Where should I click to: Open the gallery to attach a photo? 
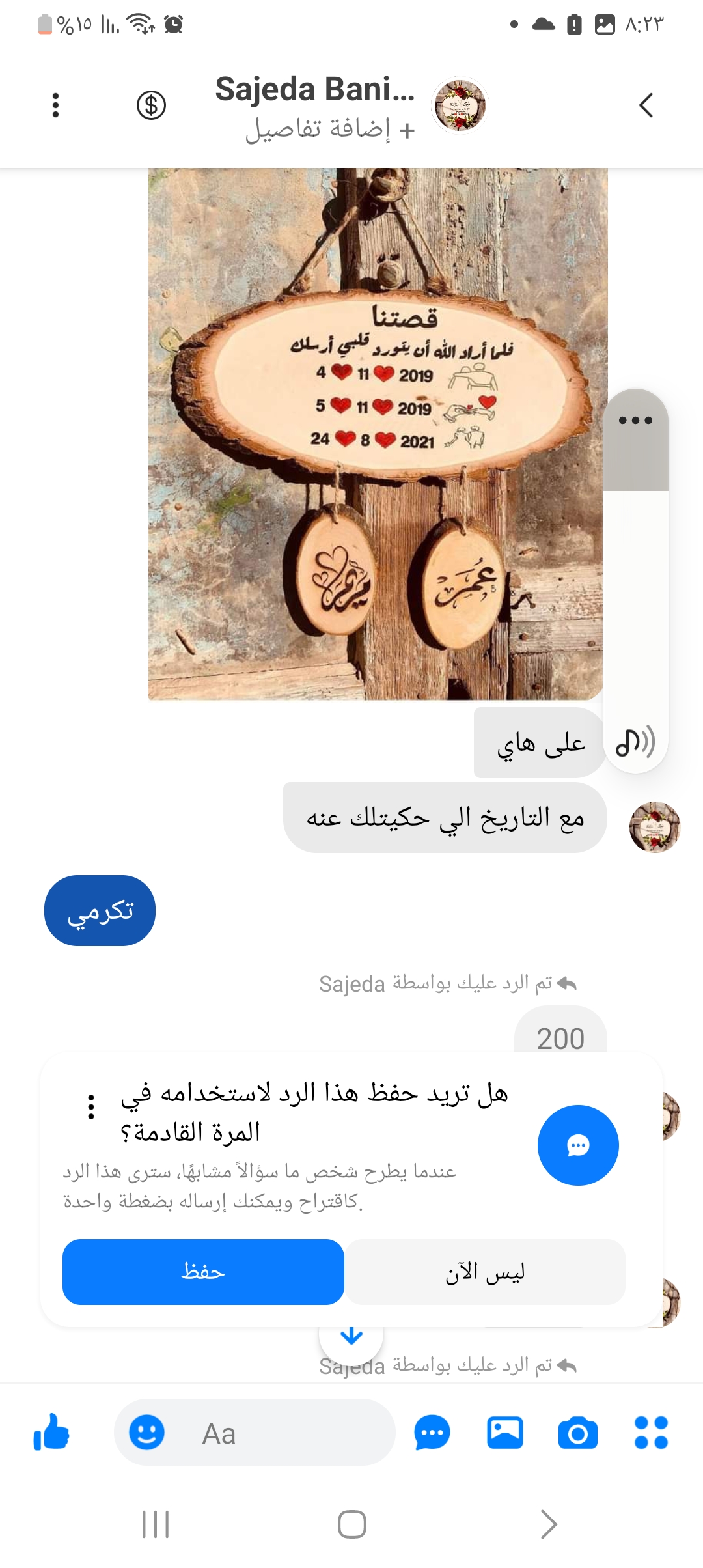tap(504, 1433)
